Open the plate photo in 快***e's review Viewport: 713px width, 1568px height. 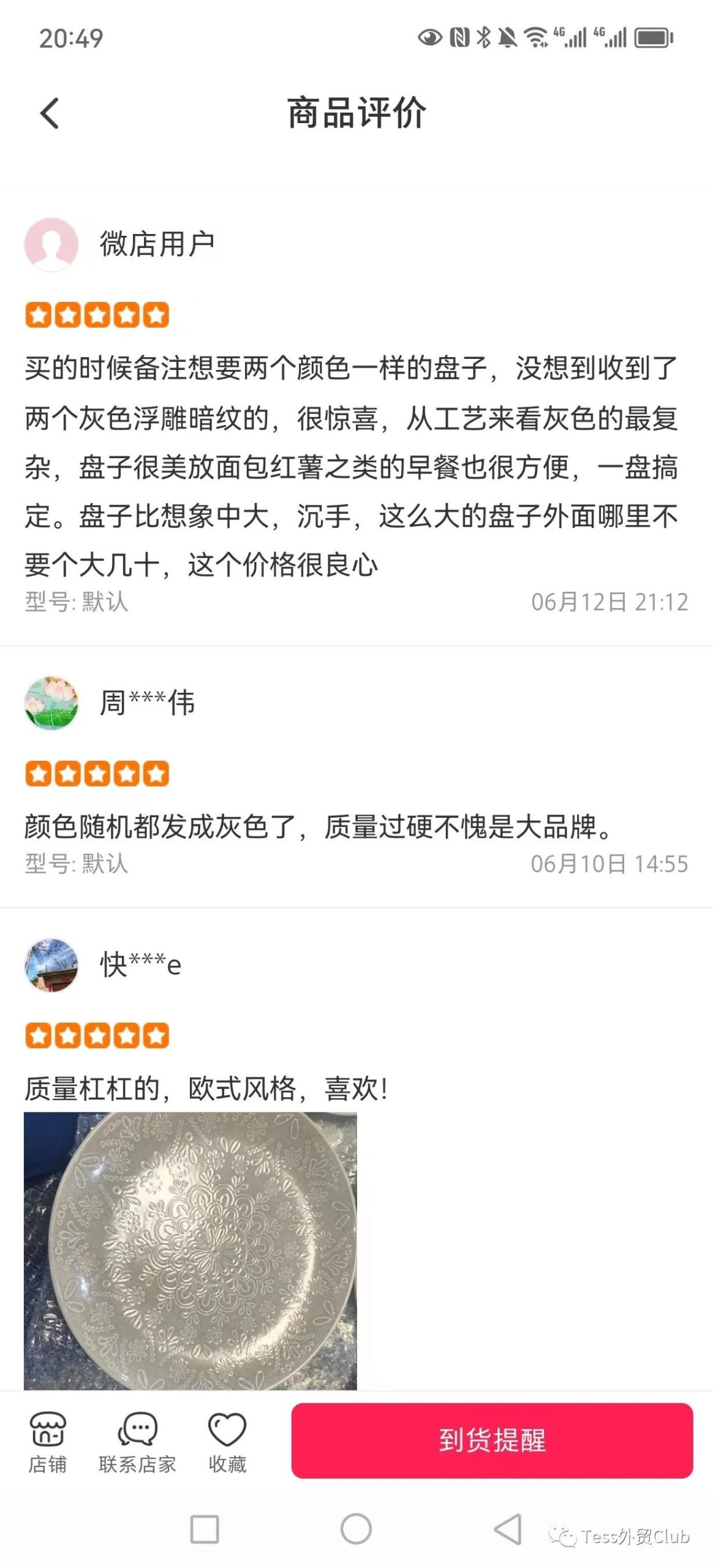[x=191, y=1250]
